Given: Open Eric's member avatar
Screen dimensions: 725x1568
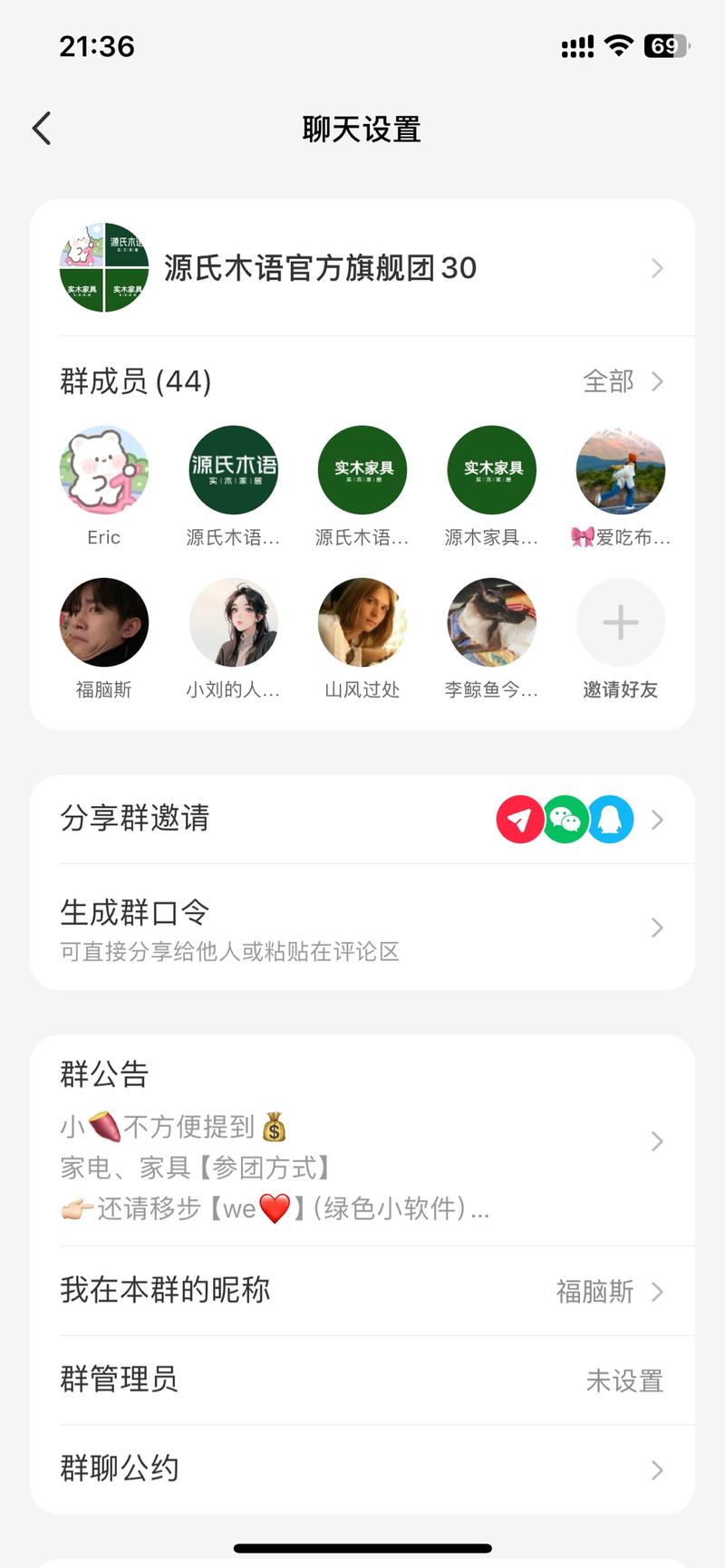Looking at the screenshot, I should pos(103,470).
